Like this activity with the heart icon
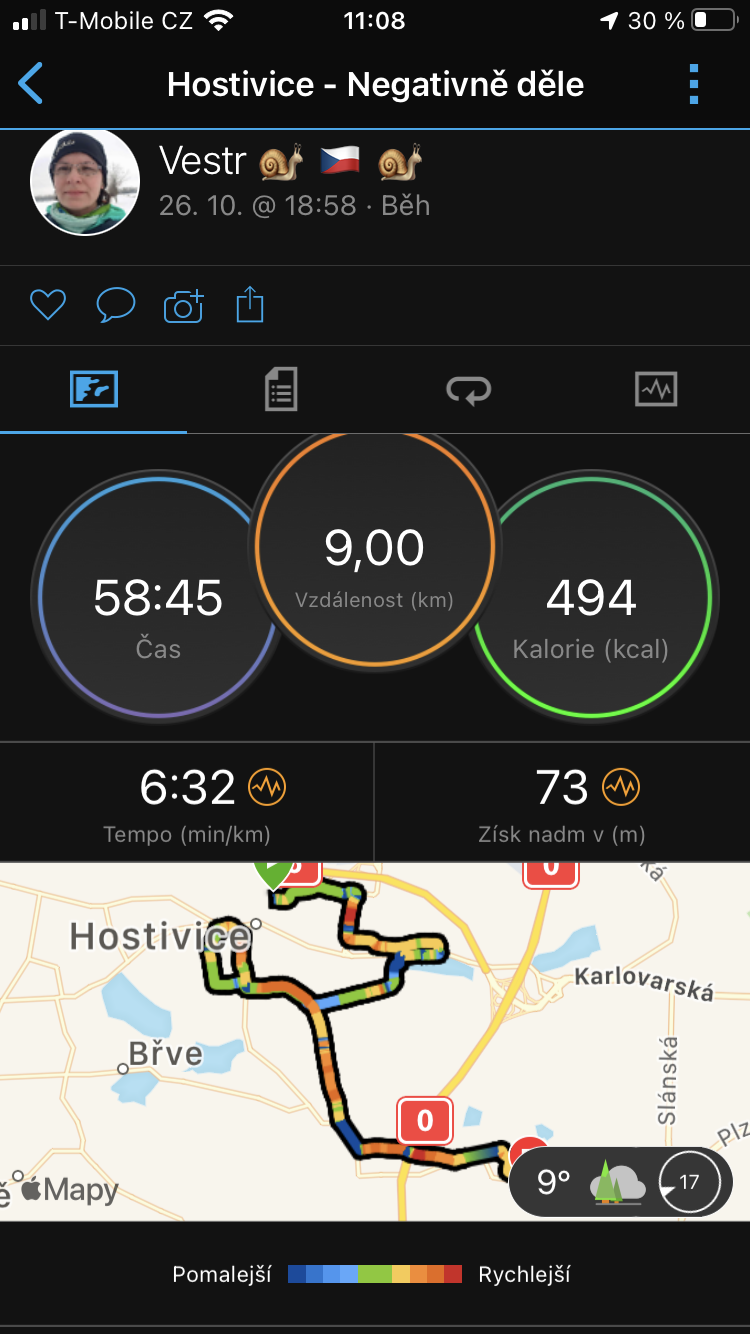Viewport: 750px width, 1334px height. [47, 305]
